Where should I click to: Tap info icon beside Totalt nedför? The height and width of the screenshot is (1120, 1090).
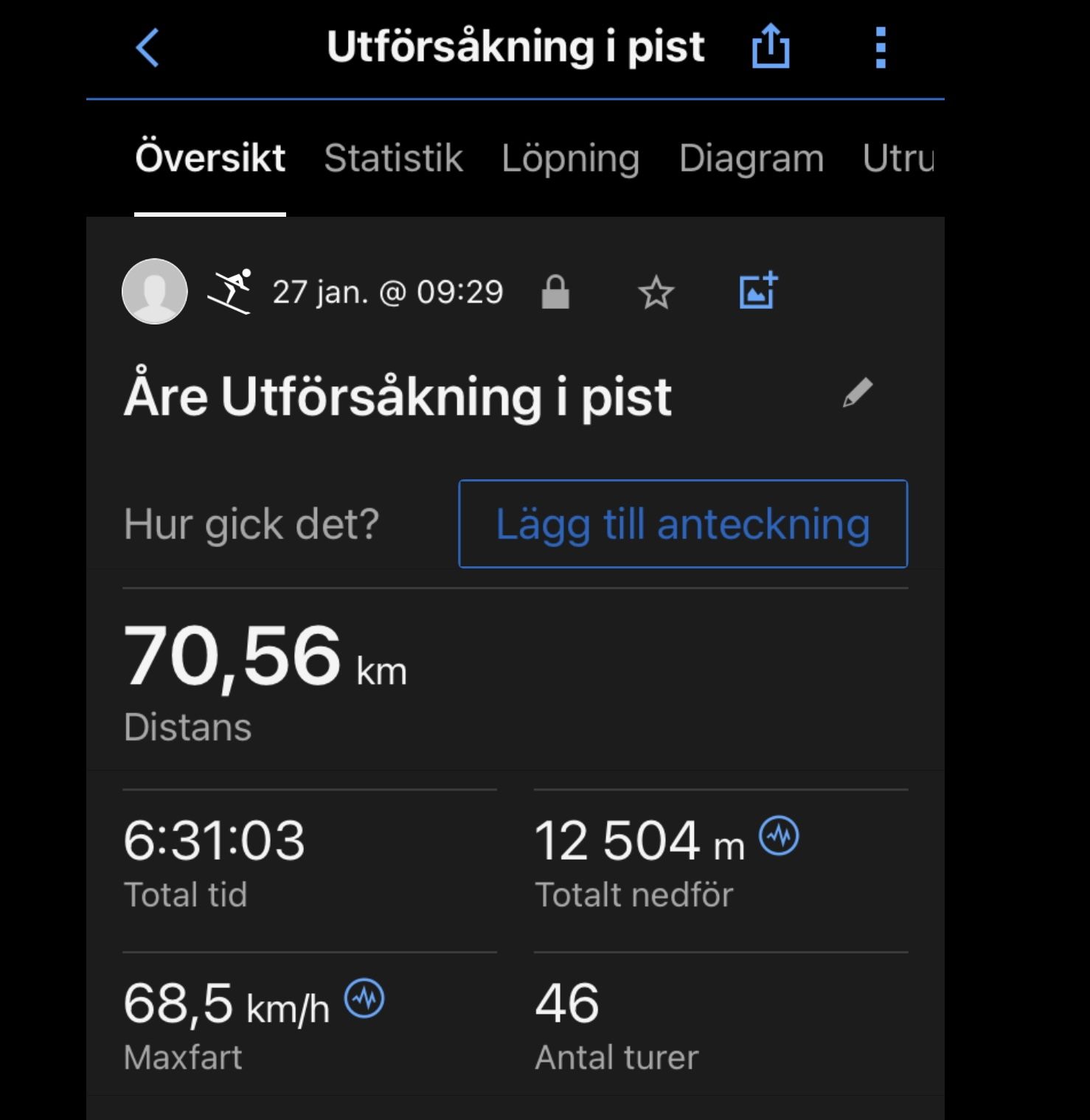[779, 836]
